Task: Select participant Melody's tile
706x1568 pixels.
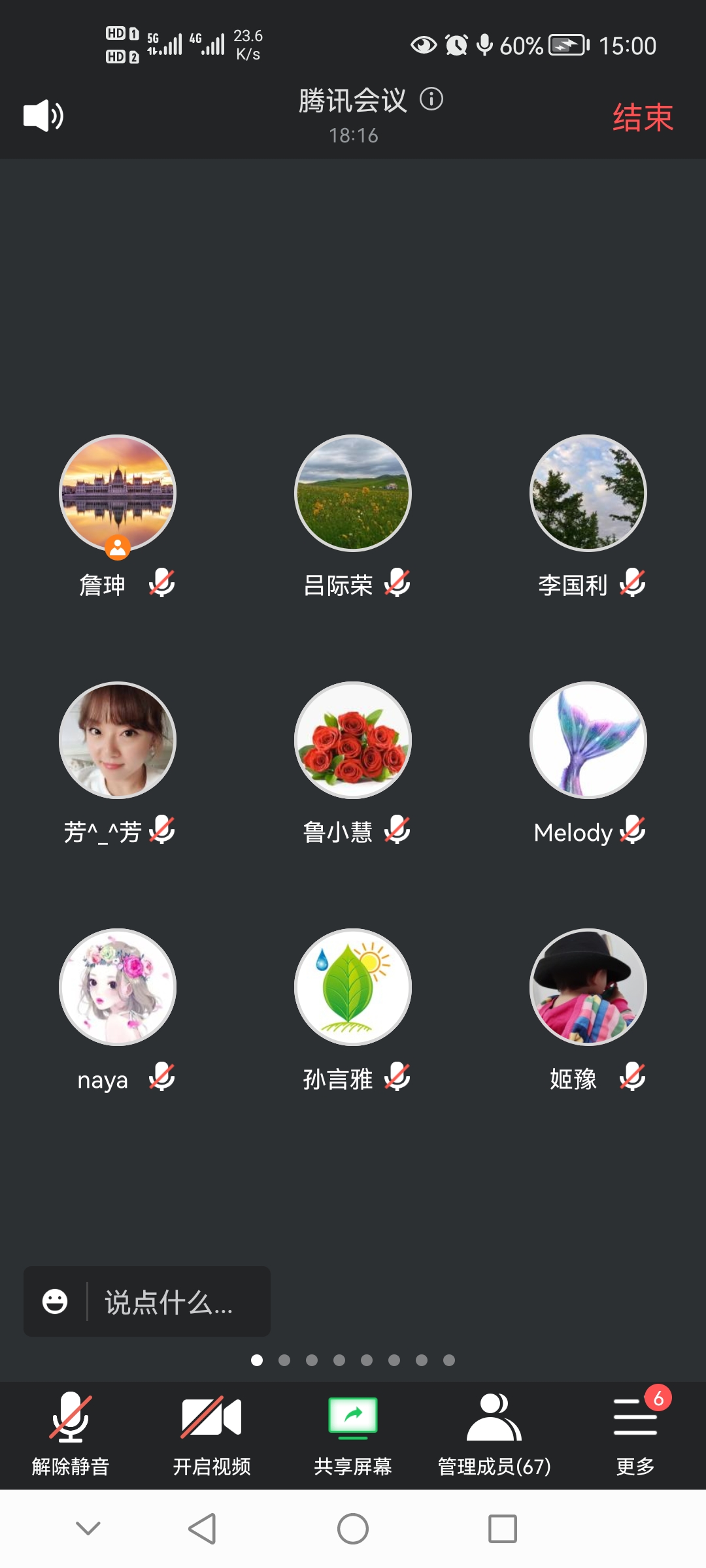Action: click(x=588, y=740)
